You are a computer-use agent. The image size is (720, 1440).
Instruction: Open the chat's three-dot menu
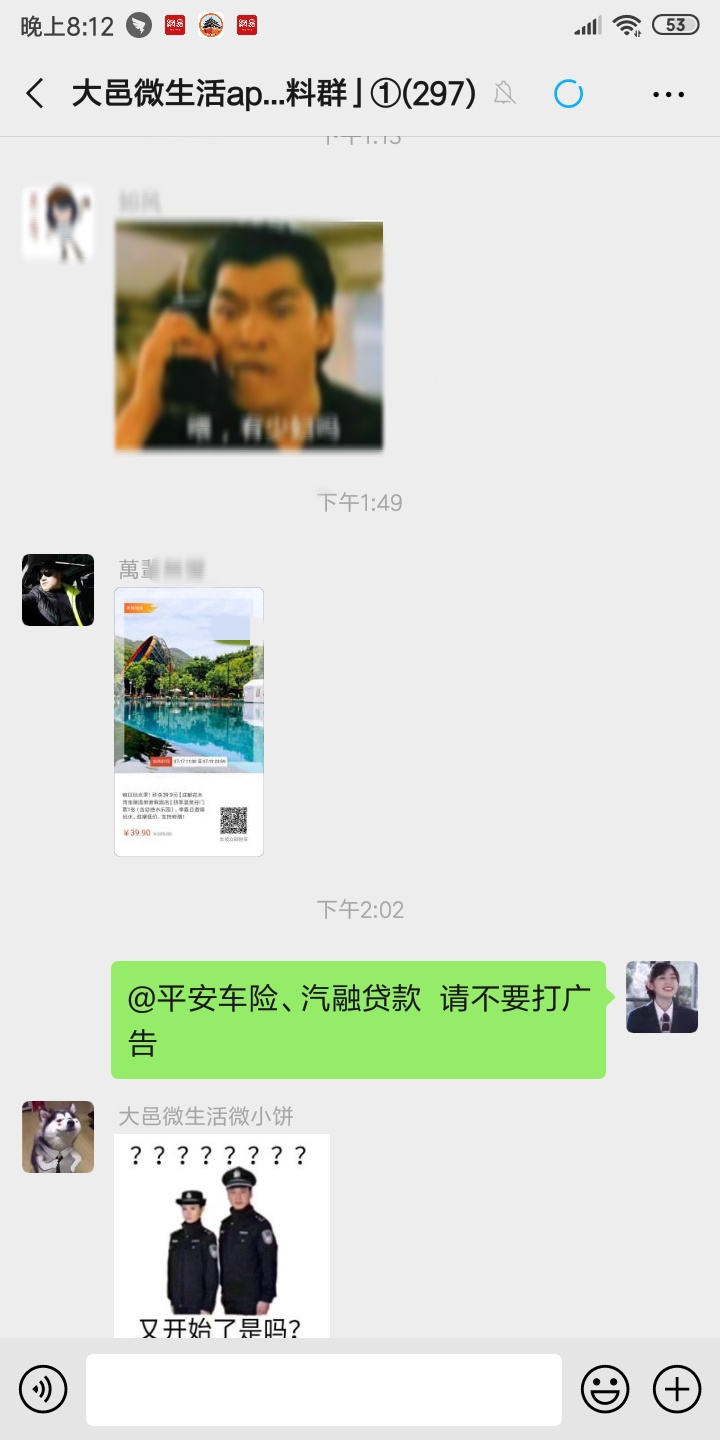coord(668,94)
